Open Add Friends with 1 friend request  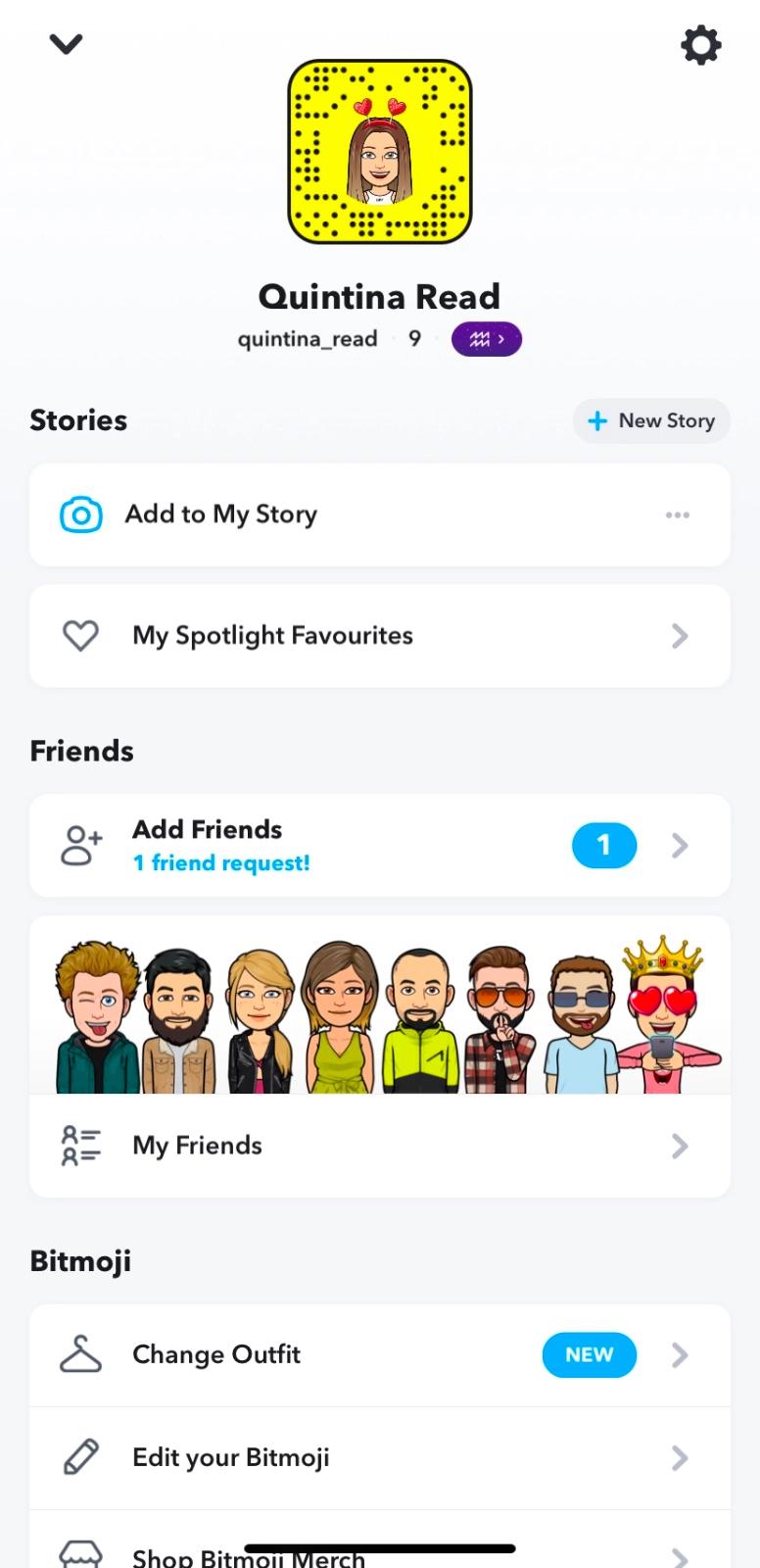[379, 845]
